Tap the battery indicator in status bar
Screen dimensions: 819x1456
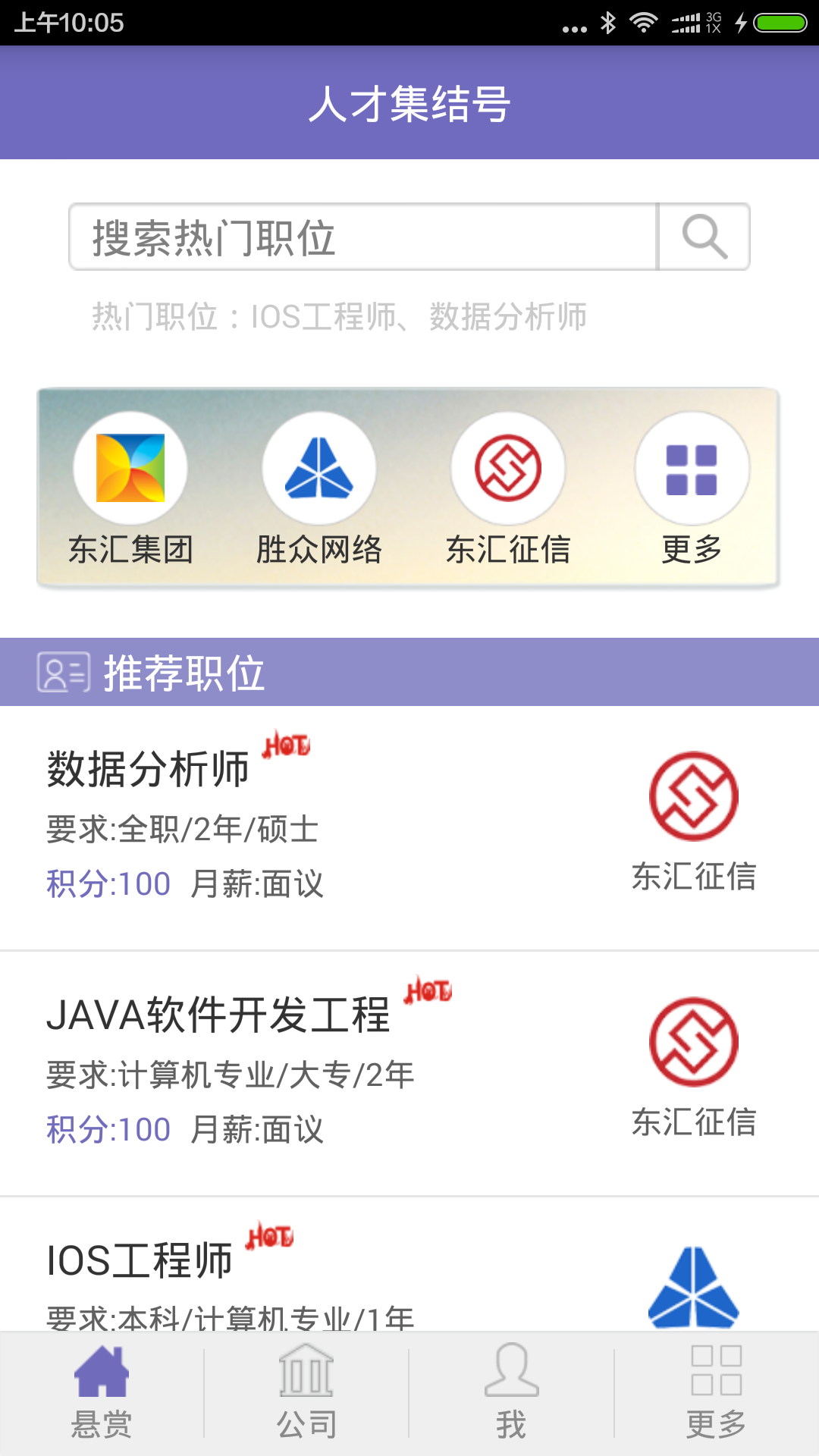pyautogui.click(x=781, y=23)
